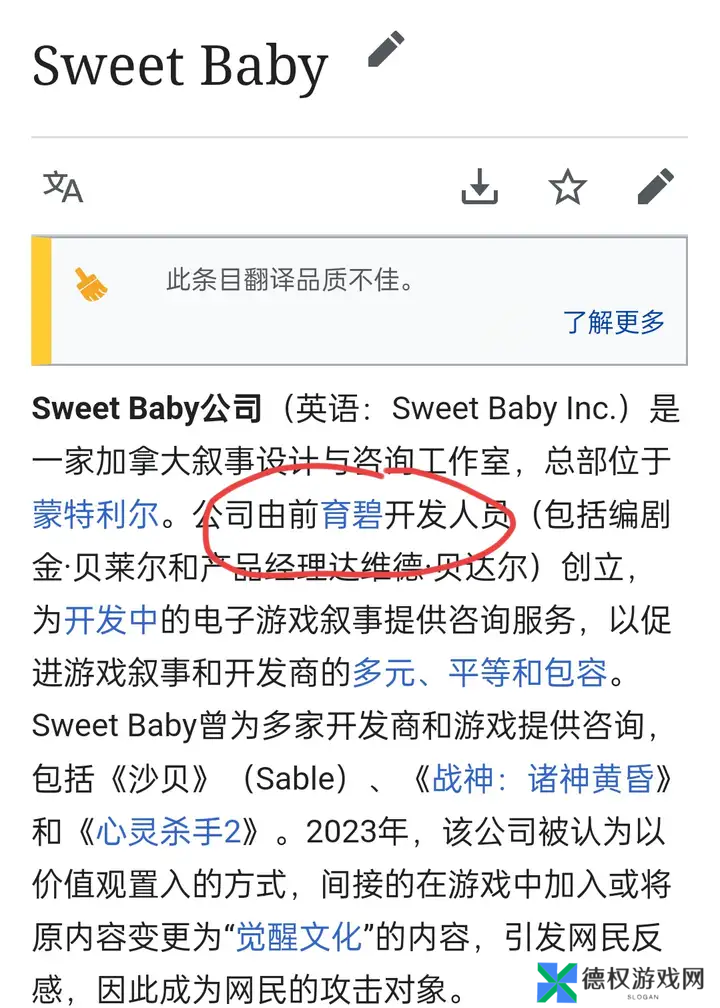
Task: Follow the 觉醒文化 link
Action: pos(298,937)
